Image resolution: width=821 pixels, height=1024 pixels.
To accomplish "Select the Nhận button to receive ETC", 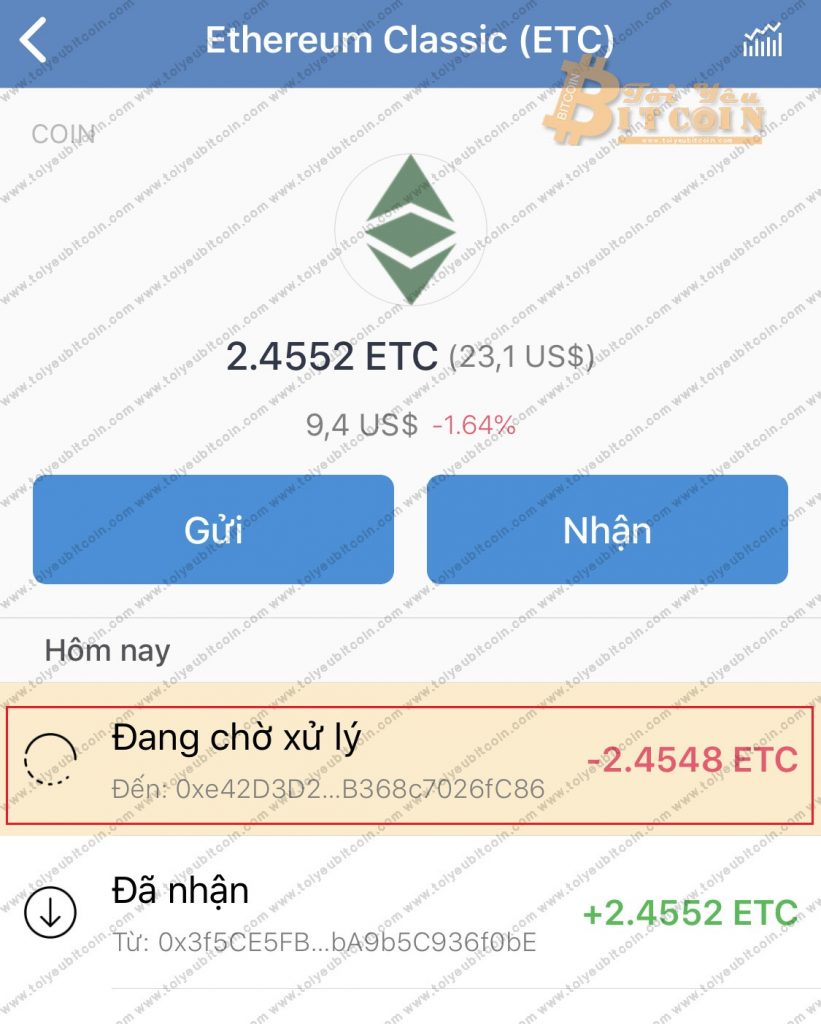I will 607,529.
